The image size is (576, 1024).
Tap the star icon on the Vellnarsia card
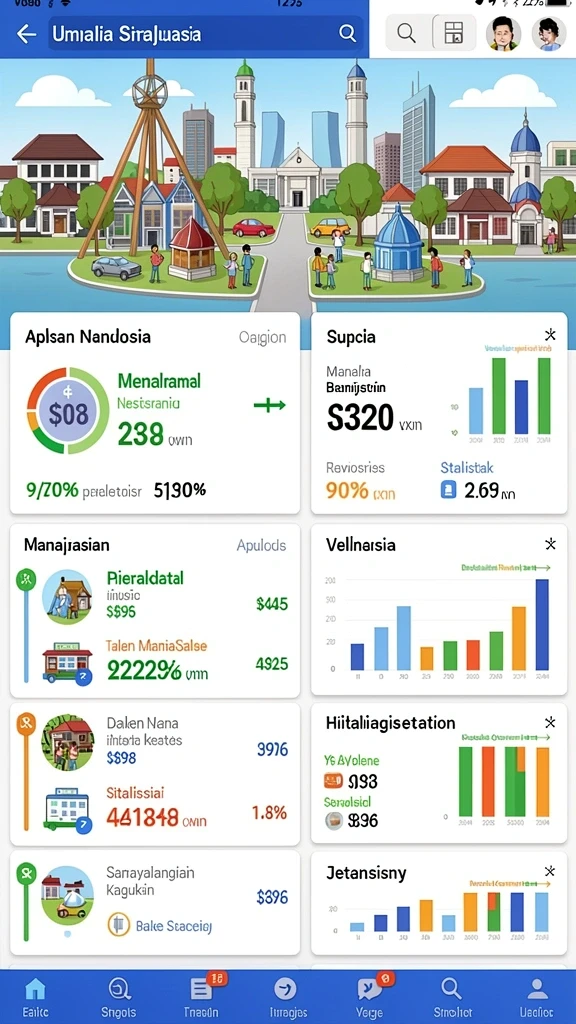[550, 544]
